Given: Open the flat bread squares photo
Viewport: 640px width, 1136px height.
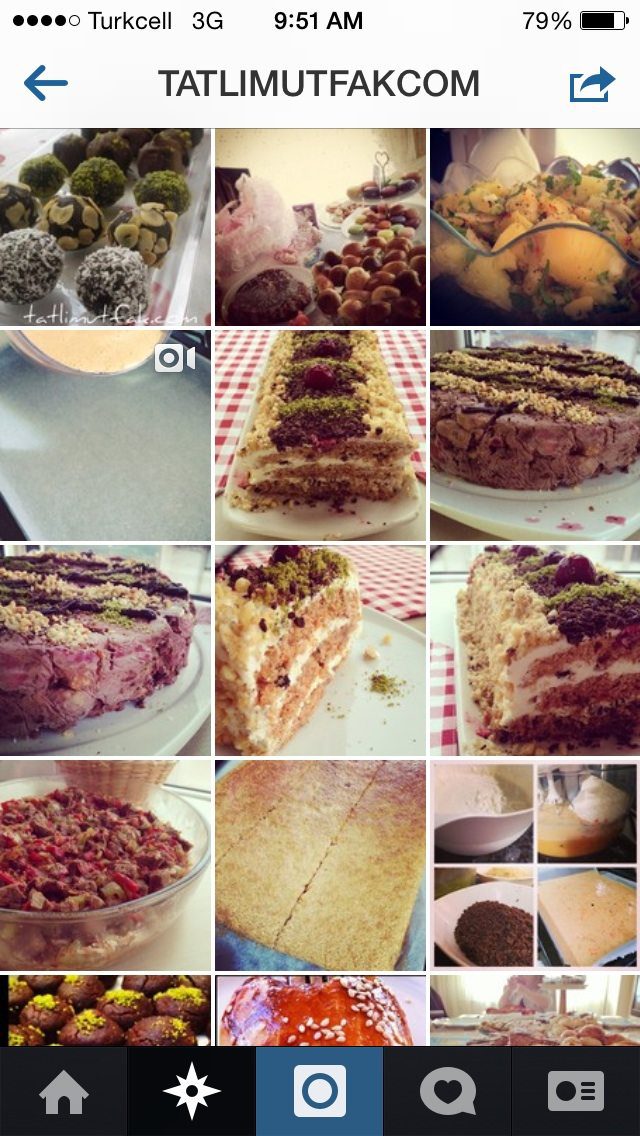Looking at the screenshot, I should click(x=320, y=865).
